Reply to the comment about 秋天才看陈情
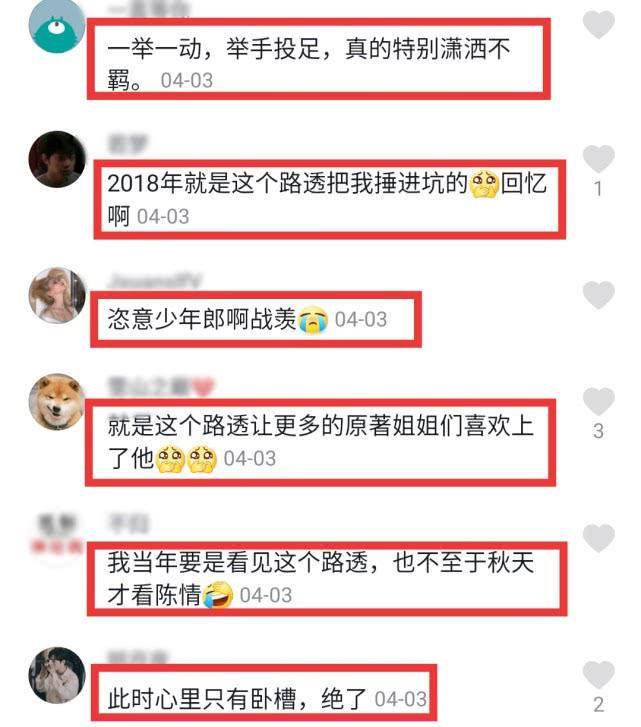 pos(320,579)
